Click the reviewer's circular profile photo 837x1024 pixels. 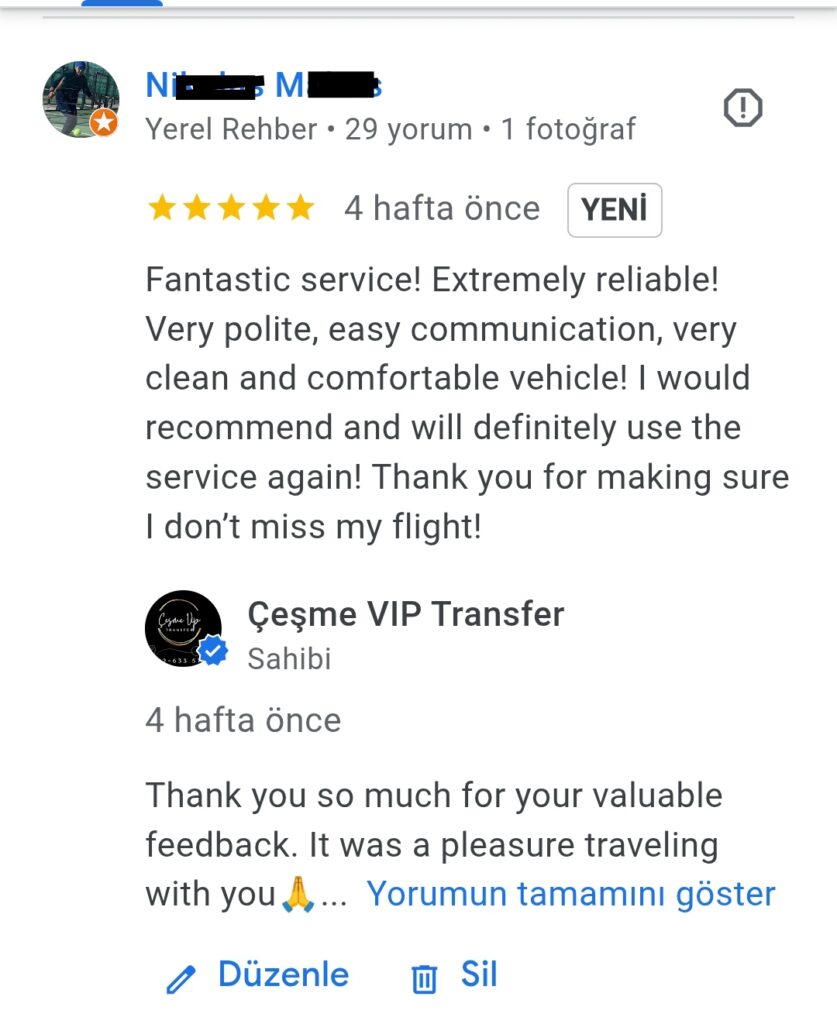(81, 98)
